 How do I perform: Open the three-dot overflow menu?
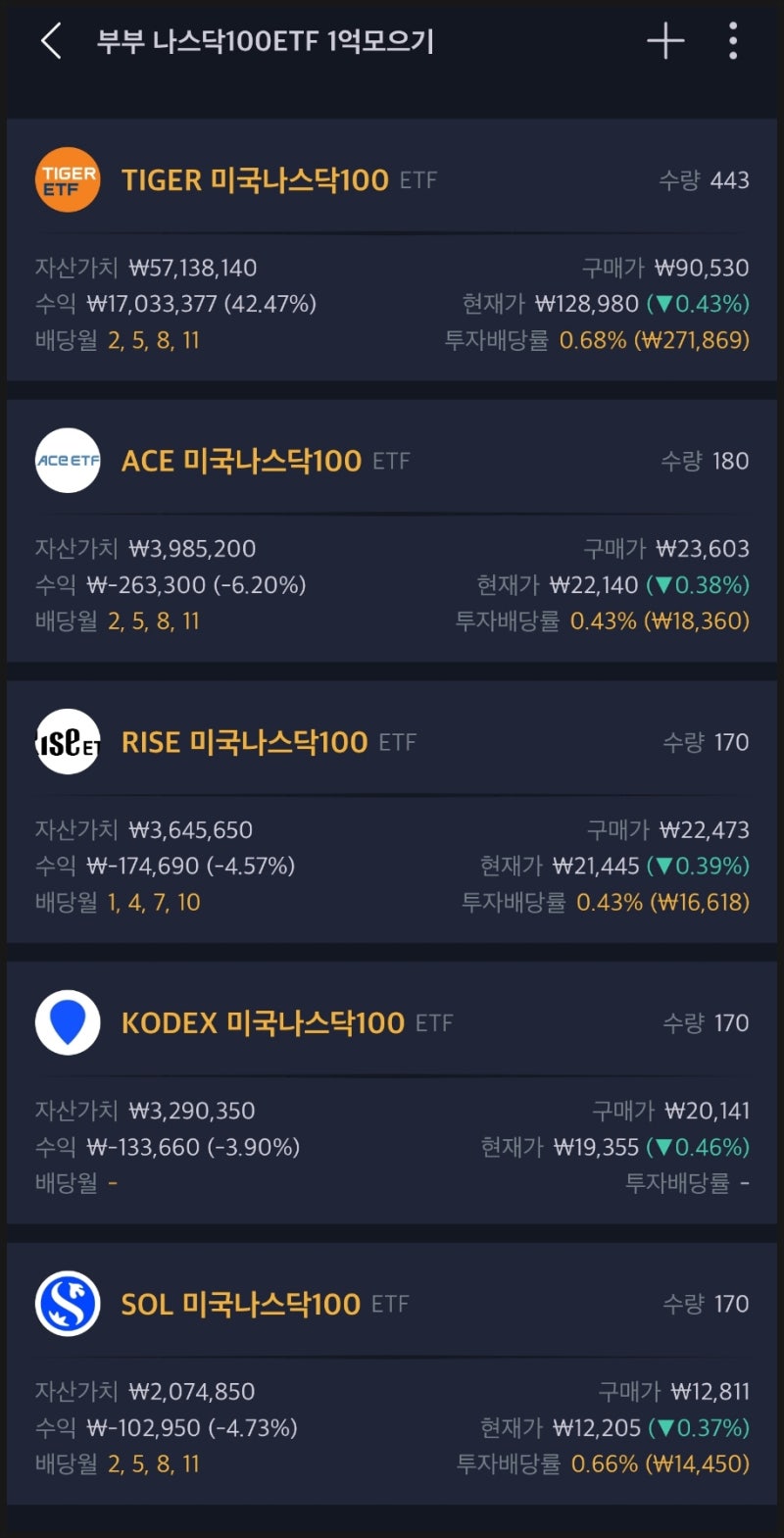tap(732, 41)
